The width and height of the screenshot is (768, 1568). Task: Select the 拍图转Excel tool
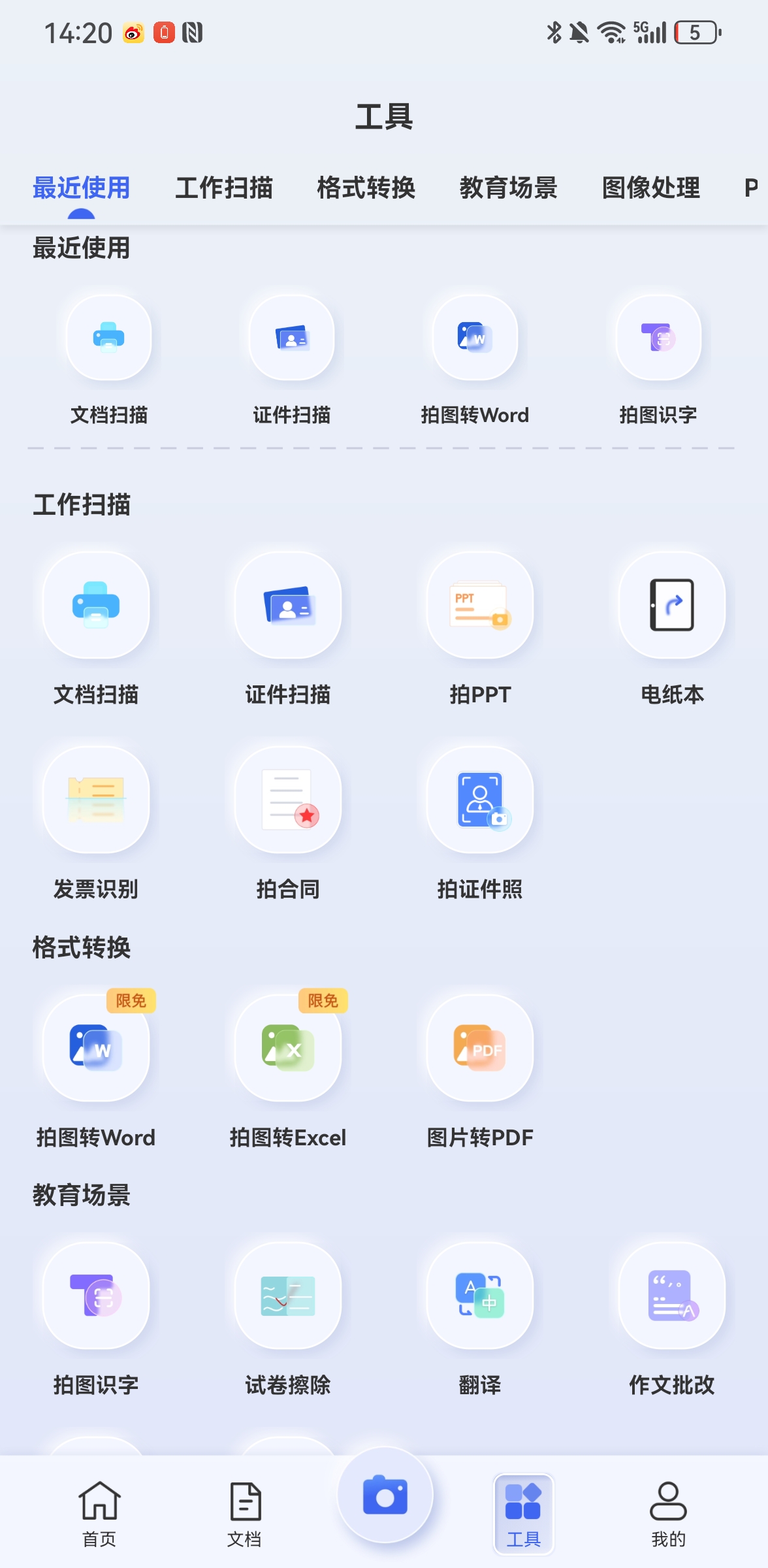[287, 1050]
